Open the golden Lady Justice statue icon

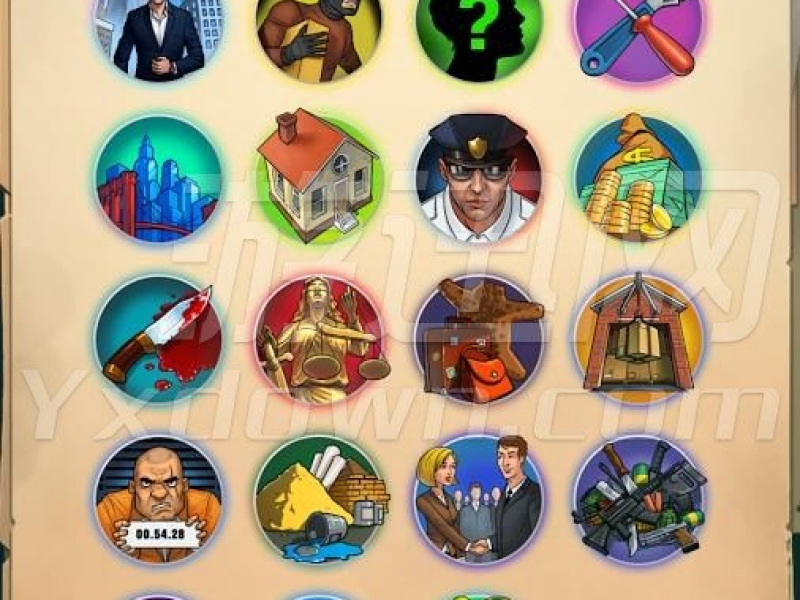tap(318, 339)
